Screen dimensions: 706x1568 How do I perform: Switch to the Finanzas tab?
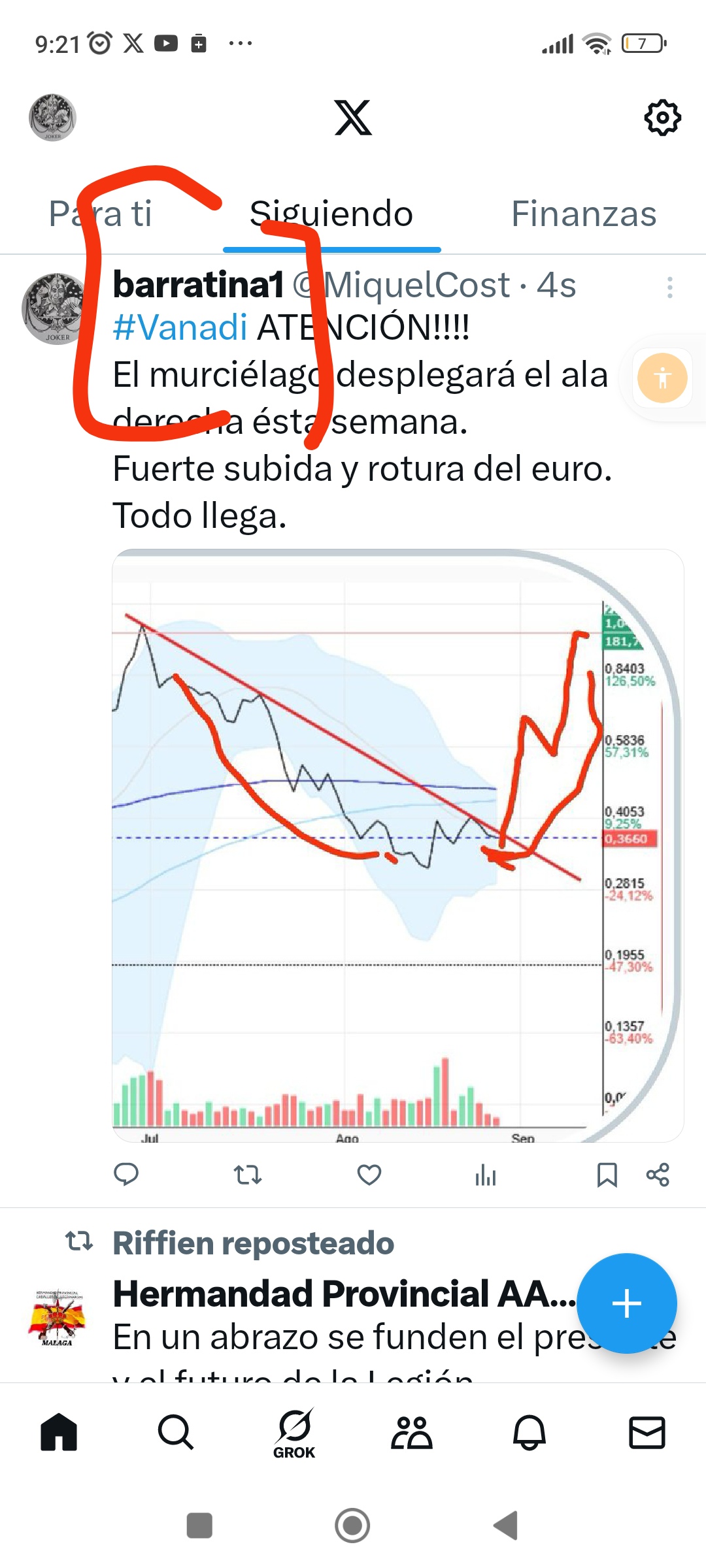[584, 214]
